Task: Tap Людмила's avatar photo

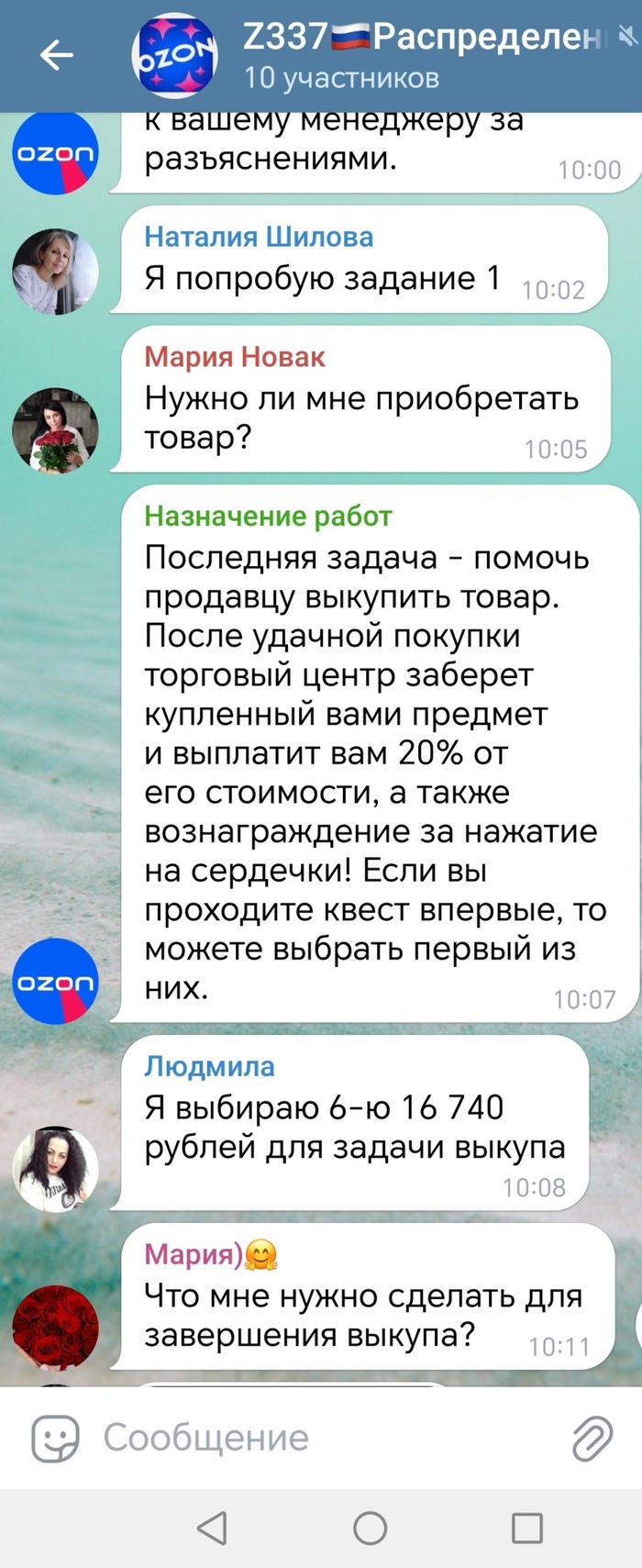Action: pyautogui.click(x=55, y=1170)
